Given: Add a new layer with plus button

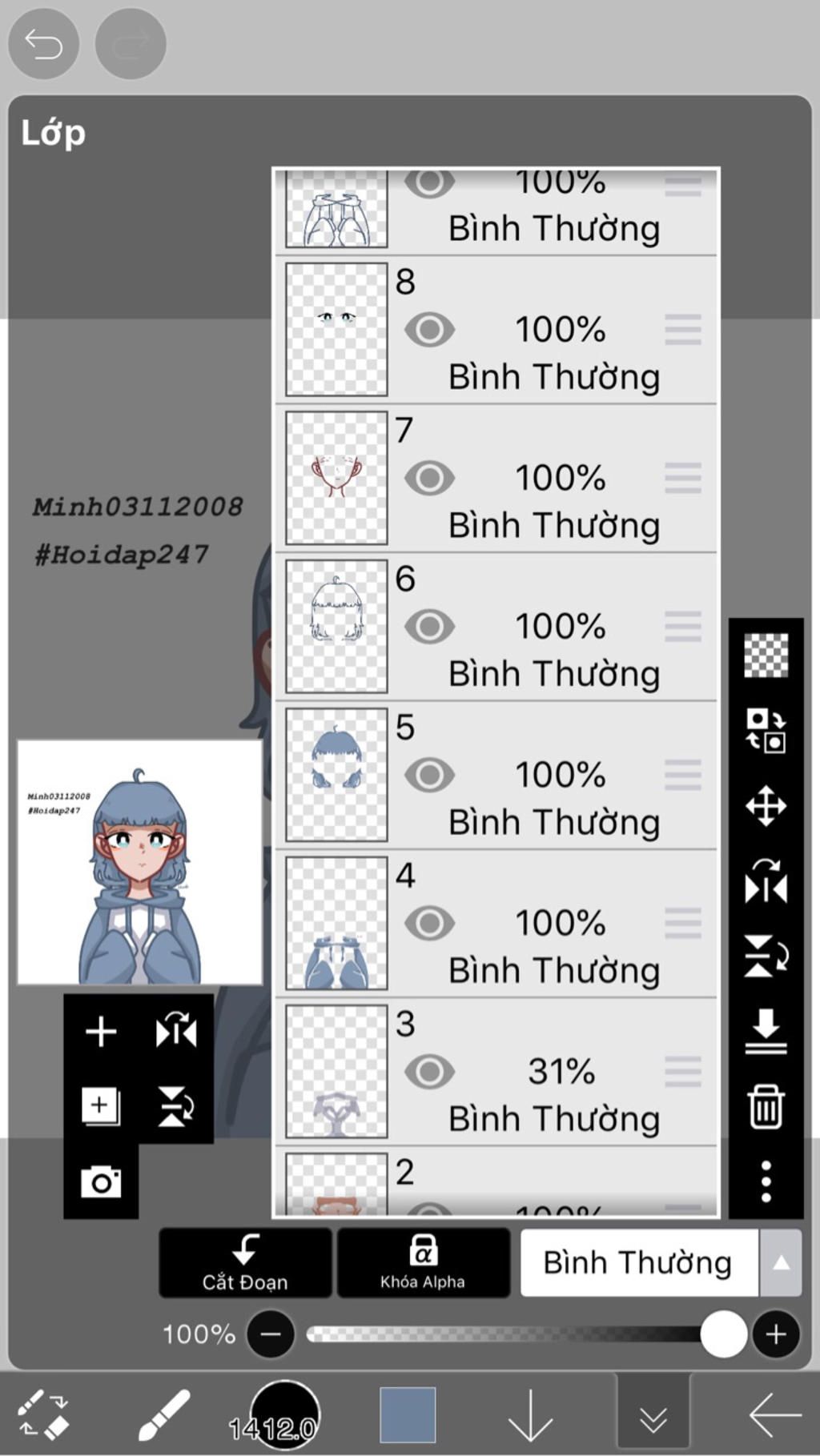Looking at the screenshot, I should click(x=101, y=1032).
